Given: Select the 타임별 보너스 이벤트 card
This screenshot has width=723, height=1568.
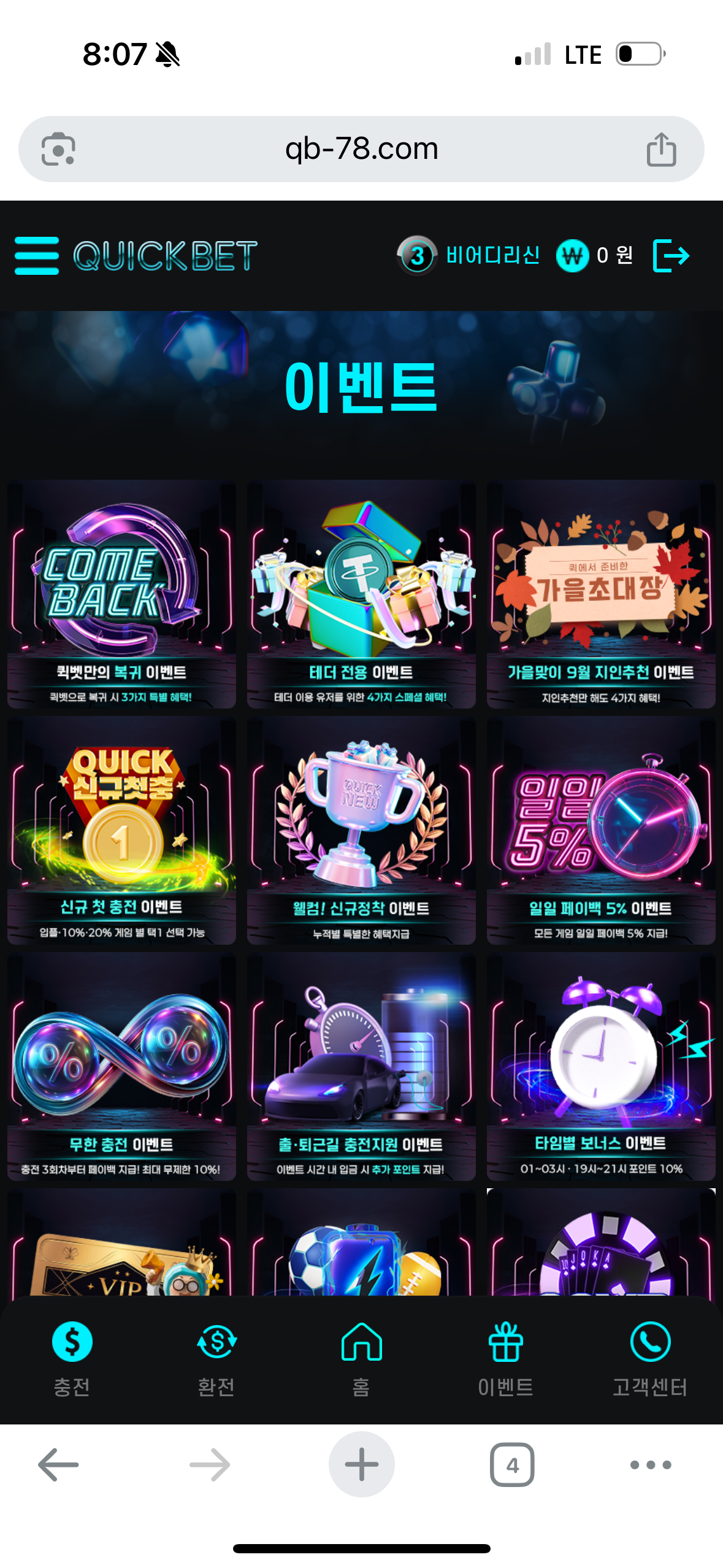Looking at the screenshot, I should coord(601,1066).
